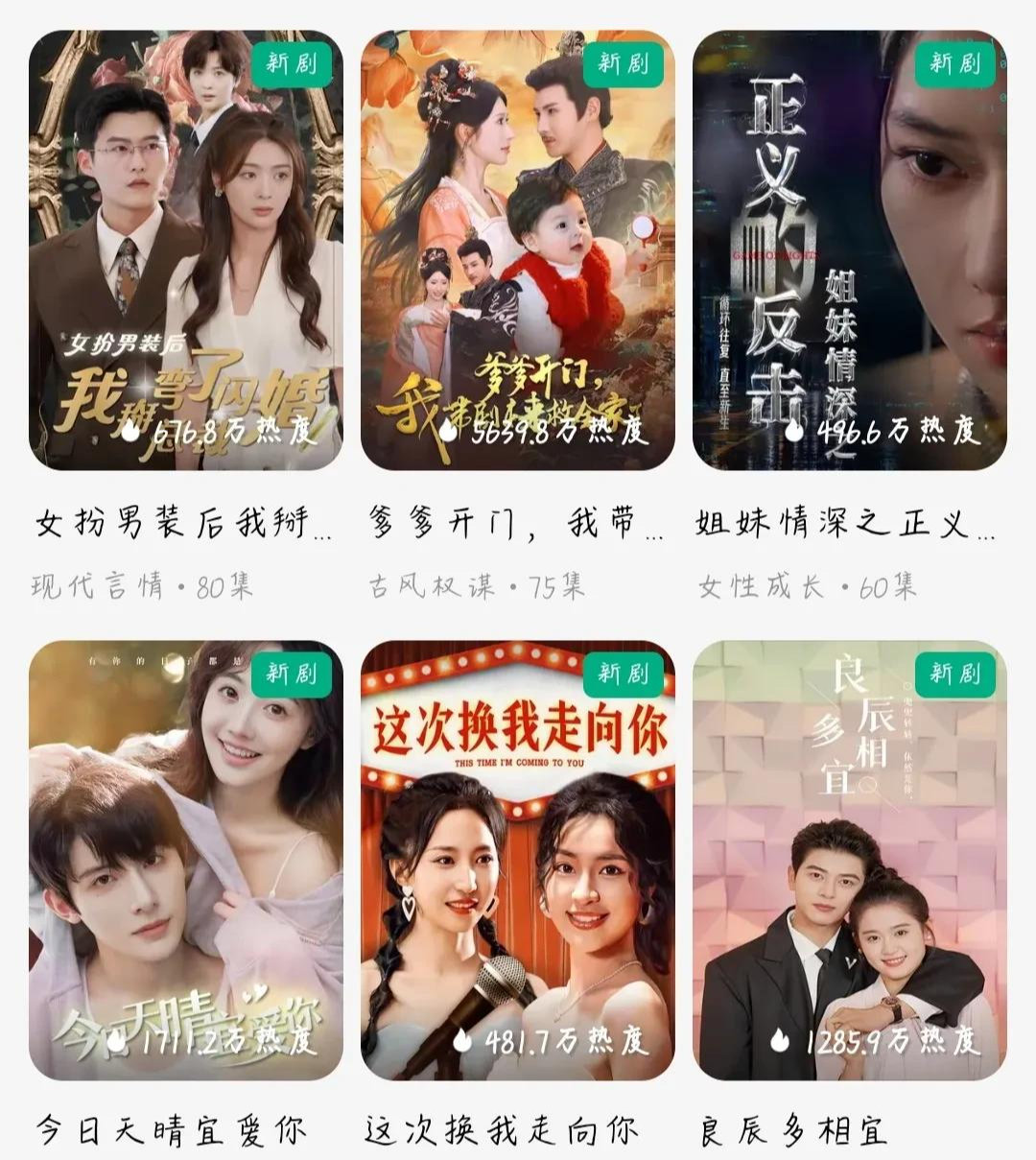View the drama 良辰多相宜

coord(850,860)
